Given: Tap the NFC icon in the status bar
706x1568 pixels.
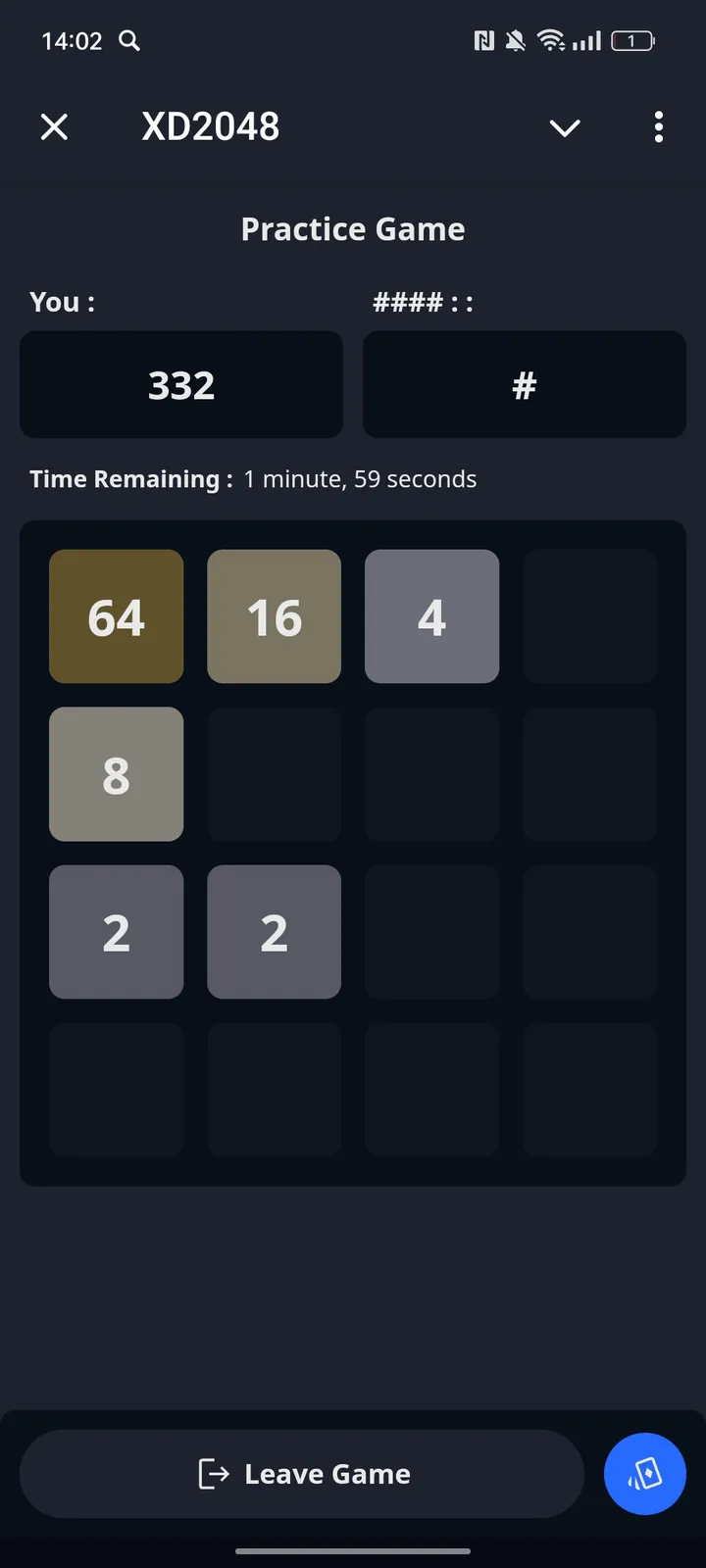Looking at the screenshot, I should (x=483, y=41).
